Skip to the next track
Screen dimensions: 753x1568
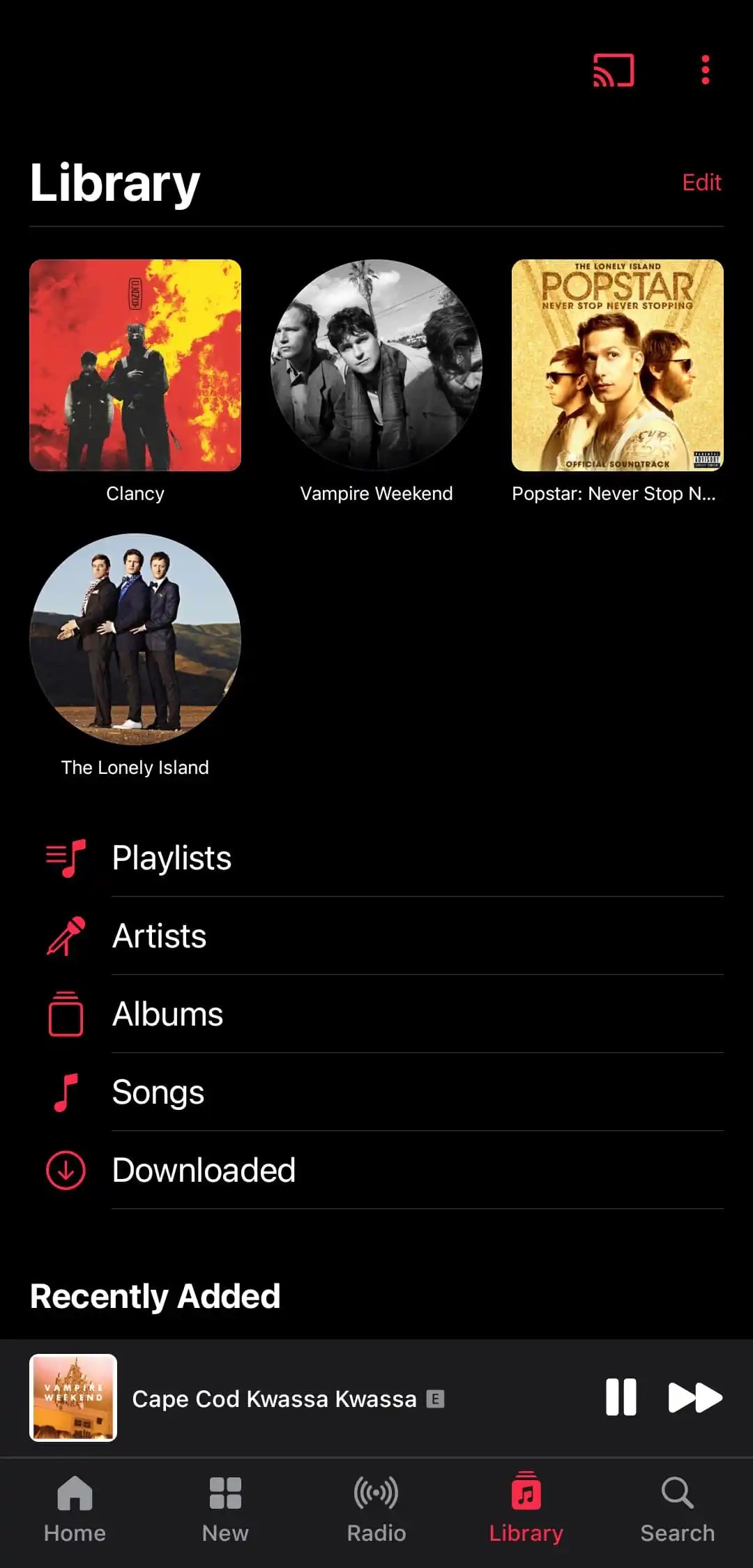click(x=695, y=1397)
